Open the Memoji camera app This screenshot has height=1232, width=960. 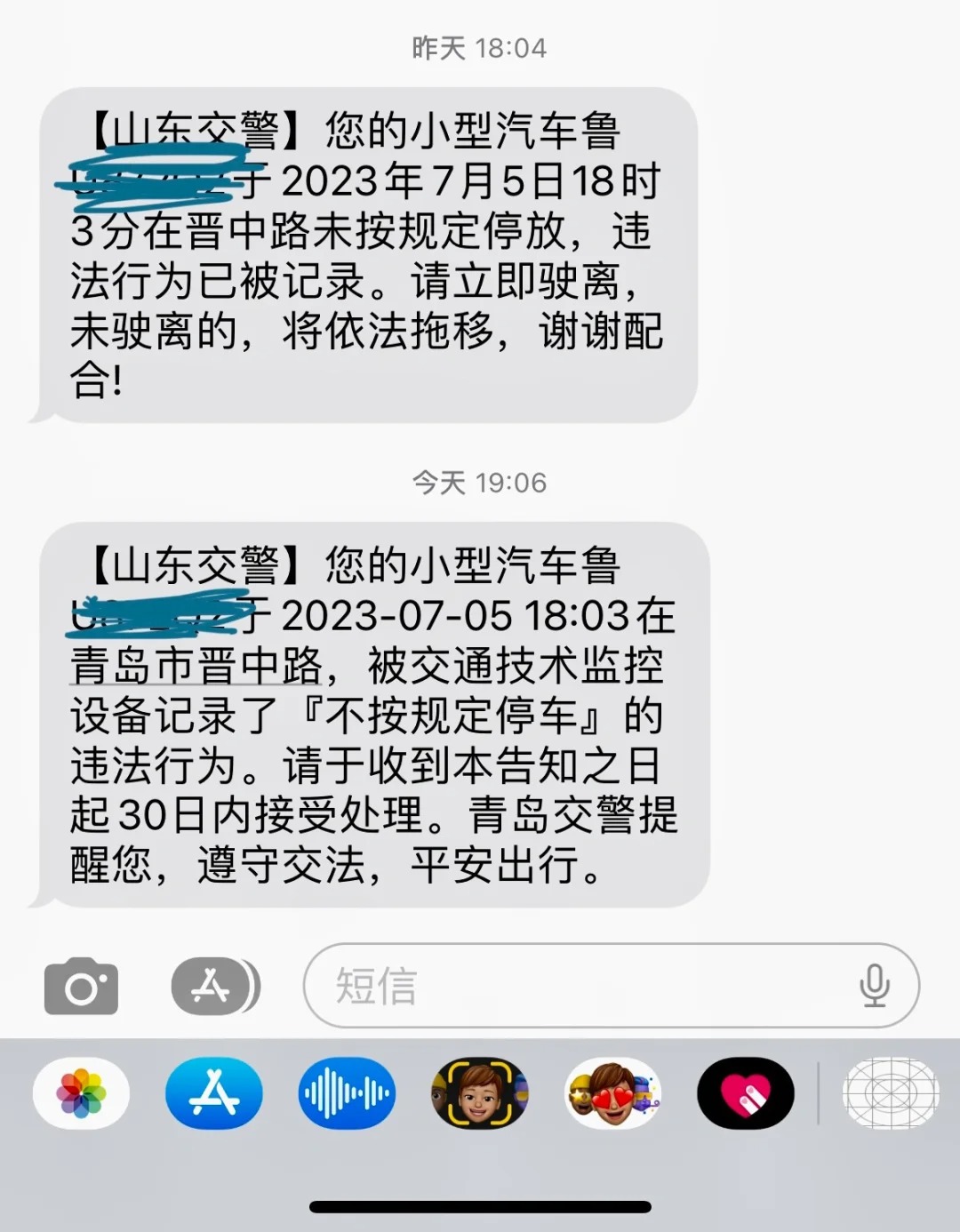pyautogui.click(x=480, y=1094)
